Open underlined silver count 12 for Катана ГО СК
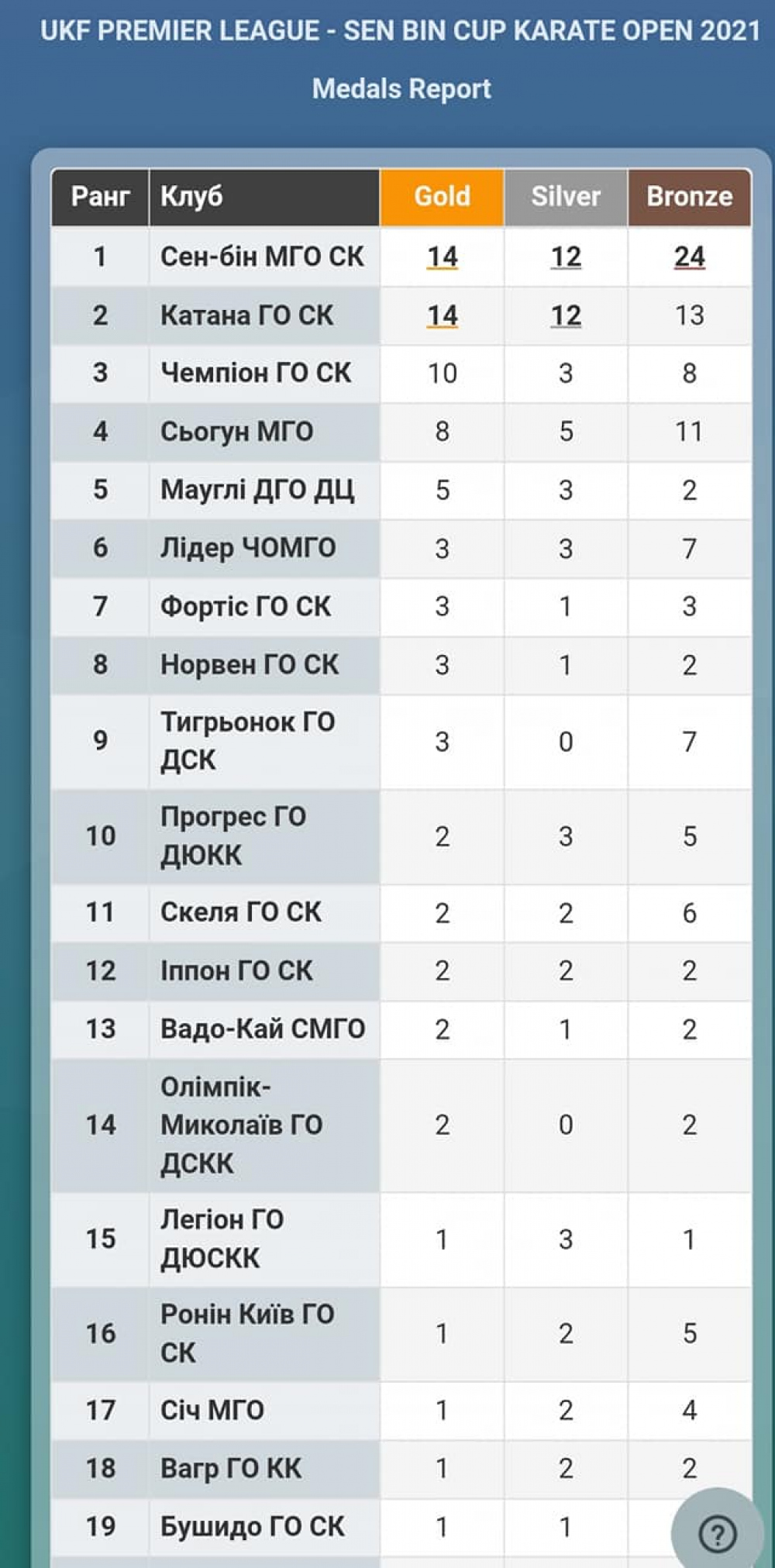 point(566,315)
